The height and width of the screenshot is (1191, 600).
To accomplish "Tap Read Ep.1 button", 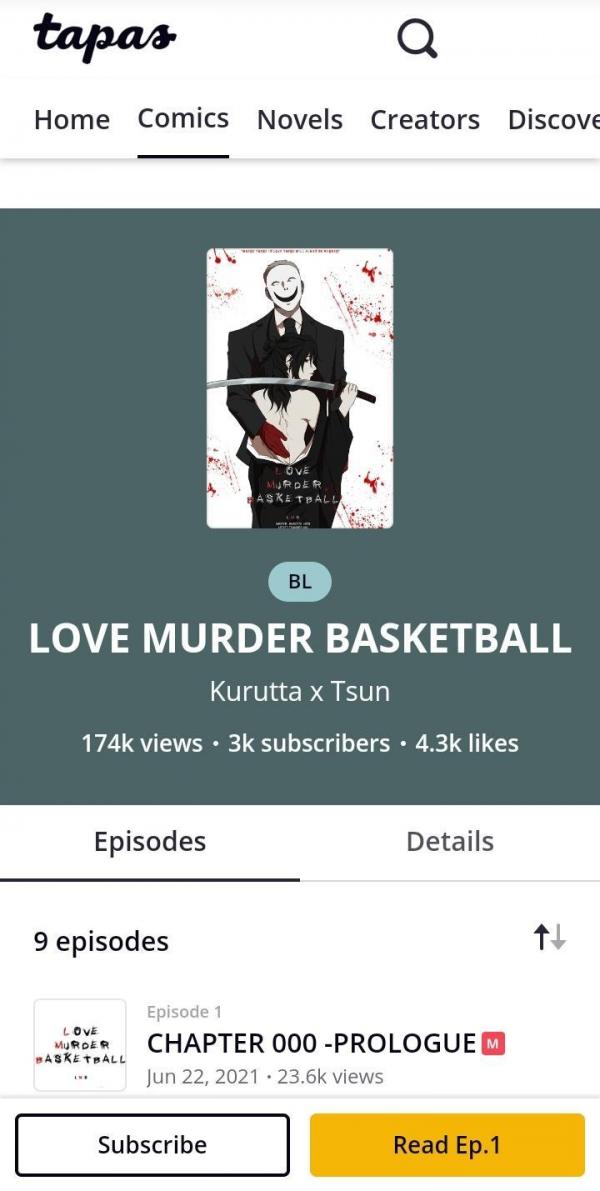I will pyautogui.click(x=446, y=1145).
